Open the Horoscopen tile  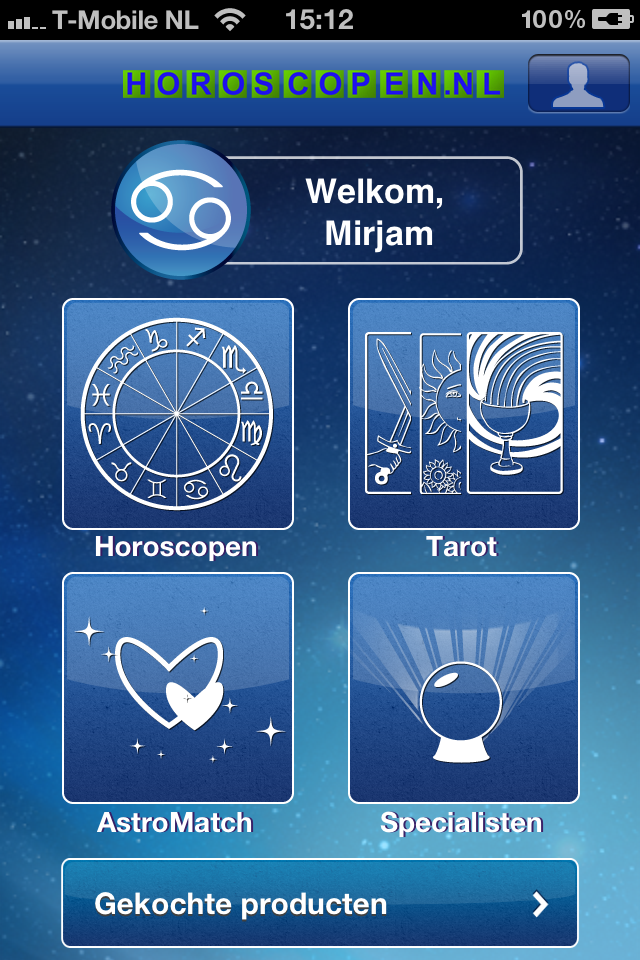point(178,414)
